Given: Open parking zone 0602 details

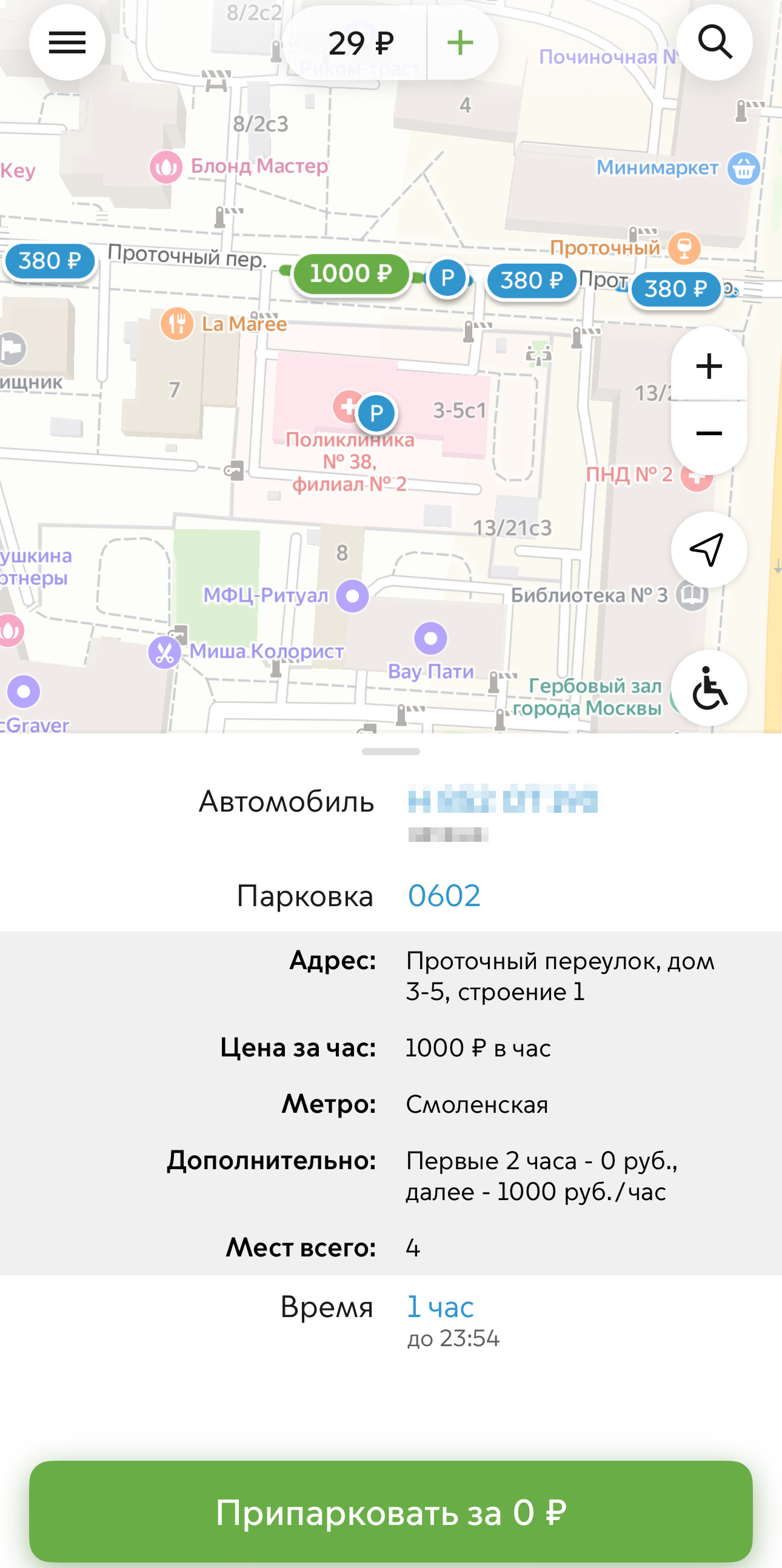Looking at the screenshot, I should pyautogui.click(x=444, y=895).
